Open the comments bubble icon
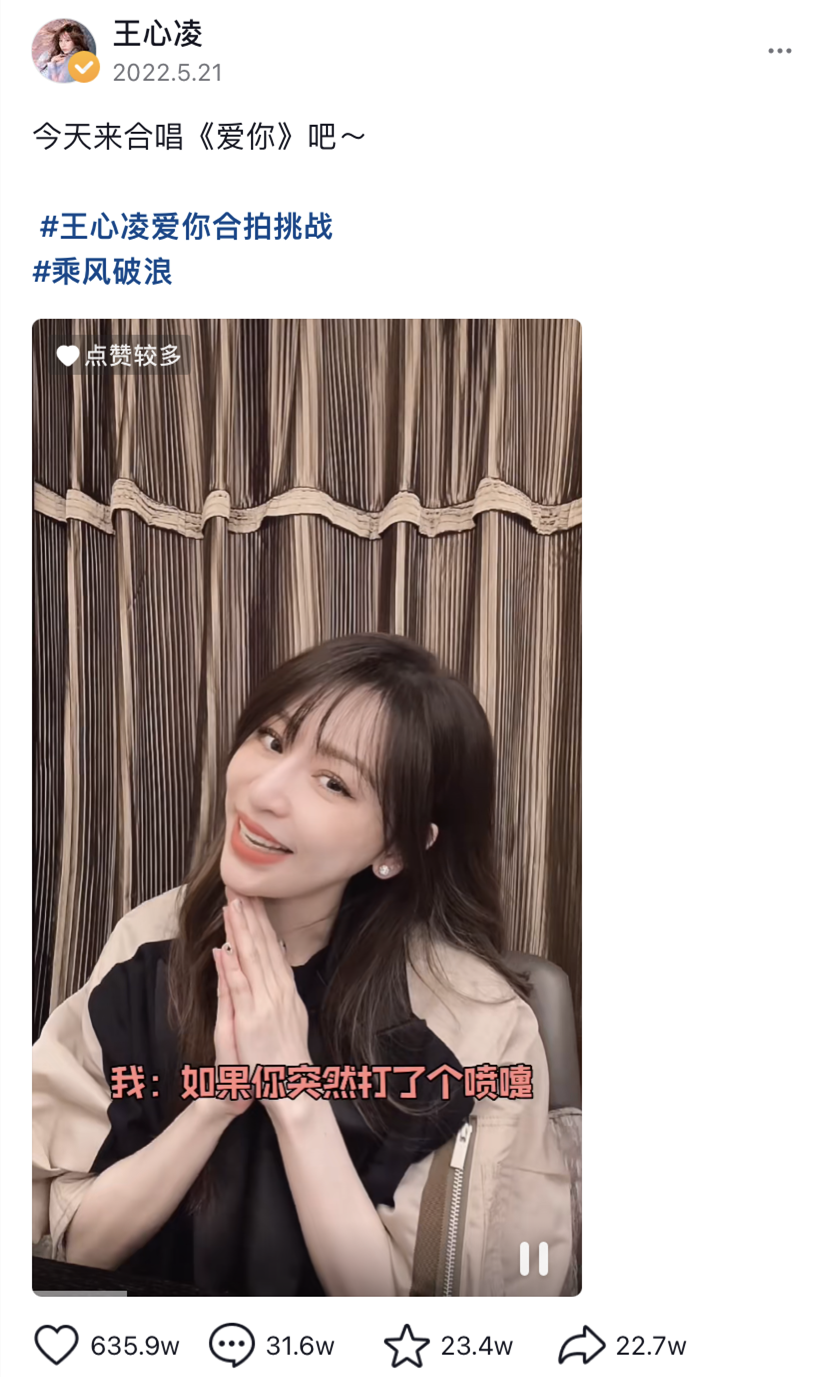Image resolution: width=826 pixels, height=1377 pixels. click(231, 1345)
